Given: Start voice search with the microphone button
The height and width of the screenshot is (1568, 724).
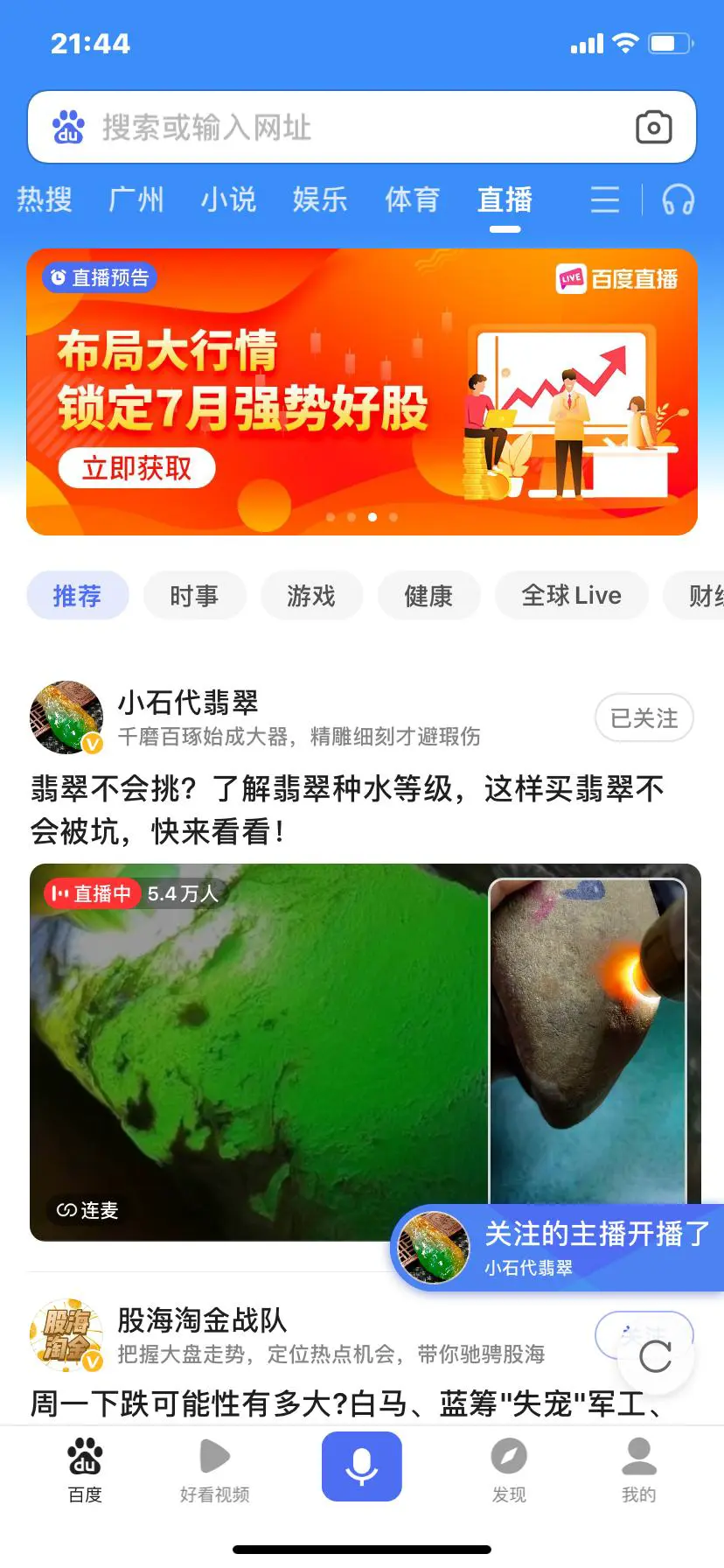Looking at the screenshot, I should click(362, 1466).
